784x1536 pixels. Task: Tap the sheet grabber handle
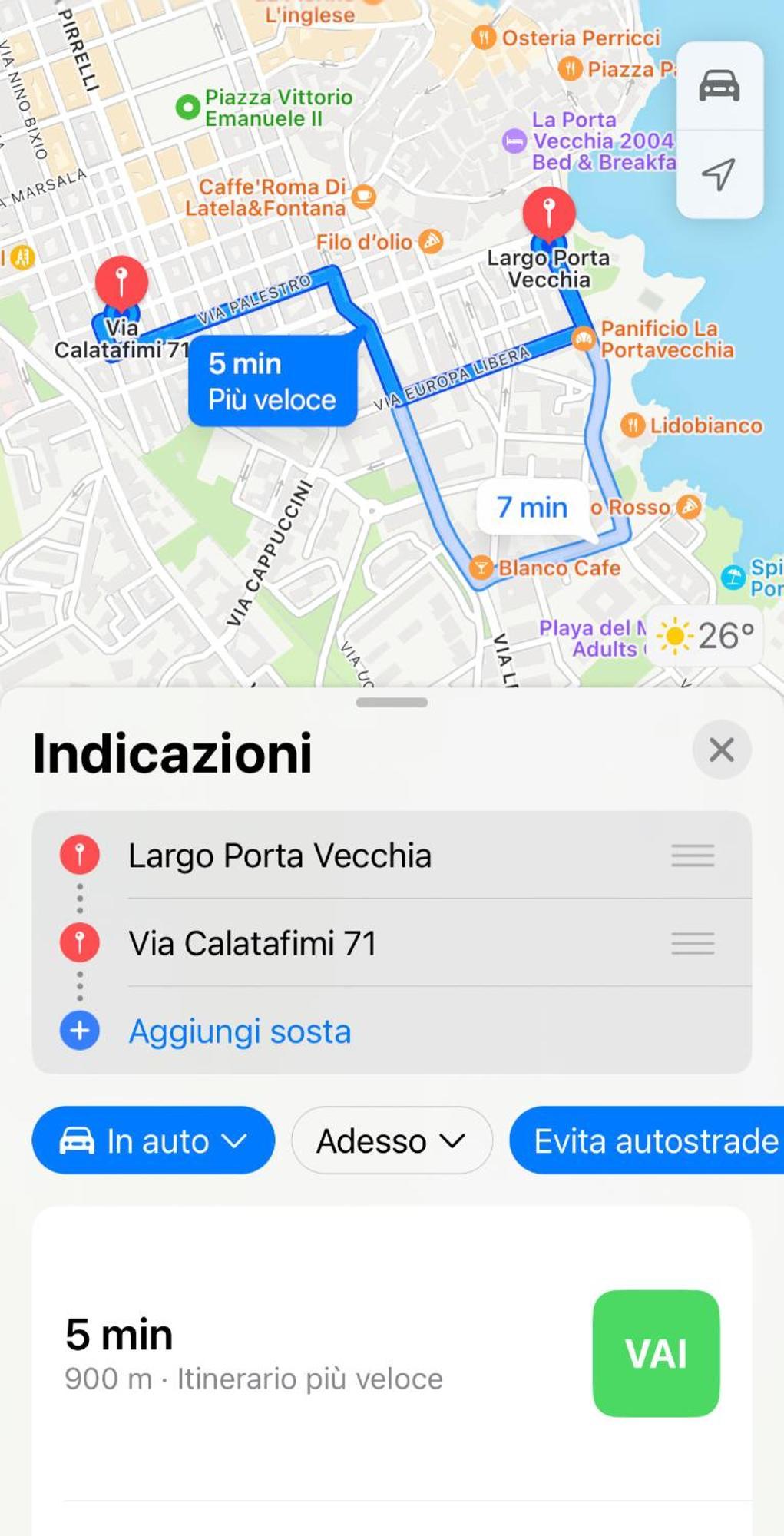392,702
